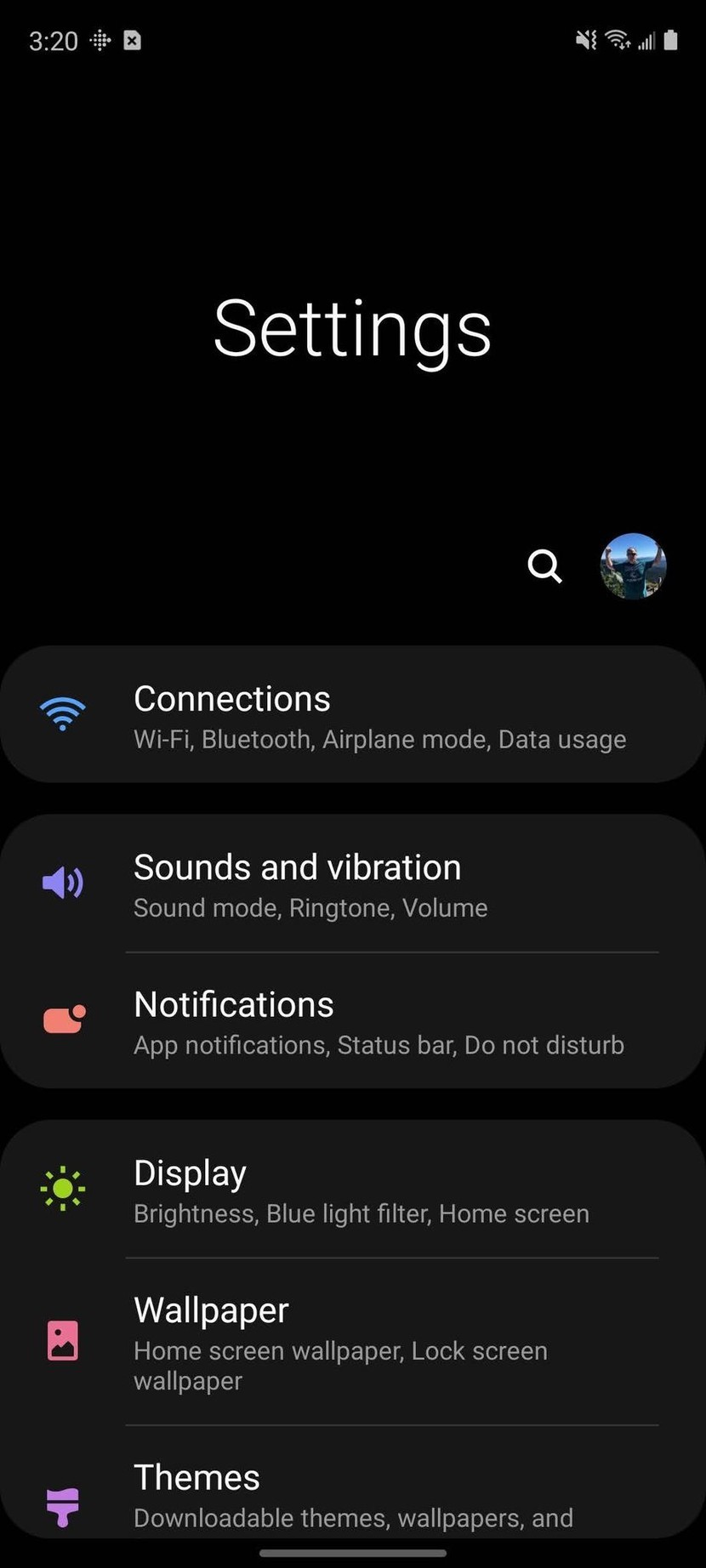Open the account profile picture

click(x=633, y=565)
